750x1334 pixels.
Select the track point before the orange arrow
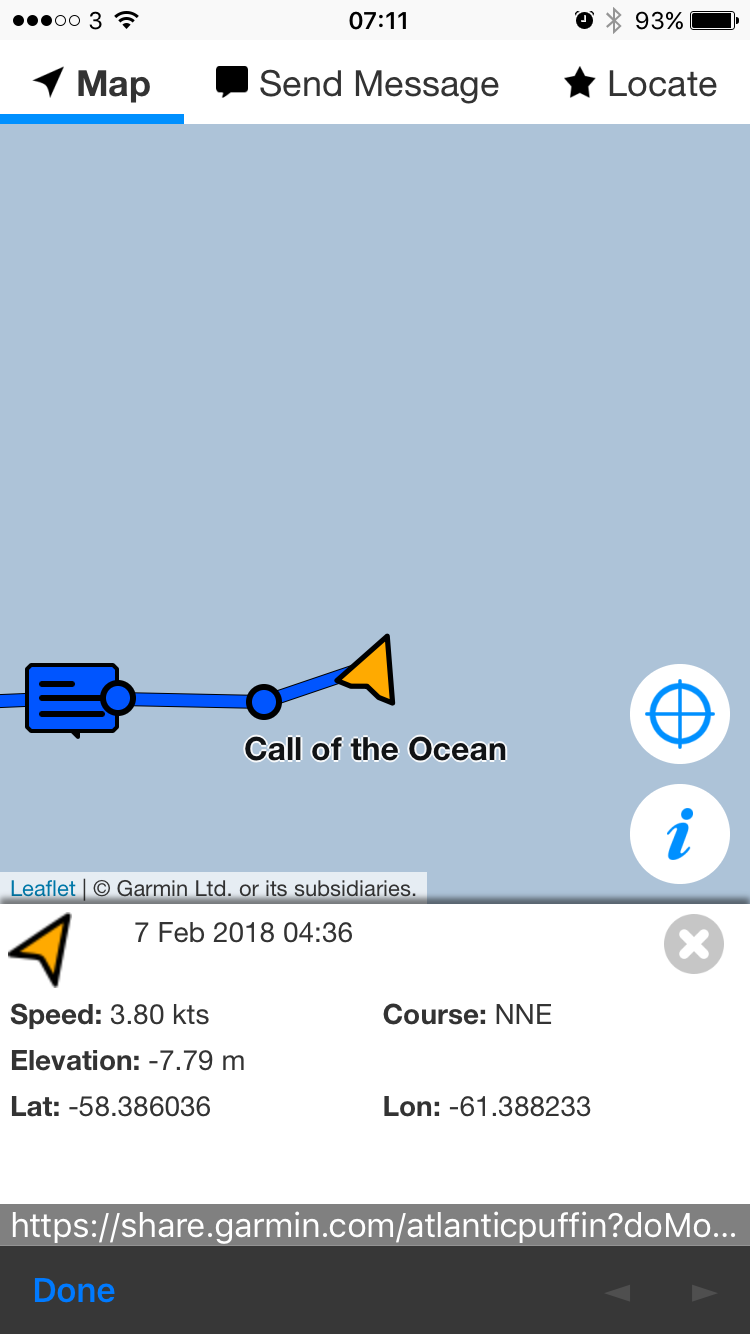pyautogui.click(x=263, y=701)
